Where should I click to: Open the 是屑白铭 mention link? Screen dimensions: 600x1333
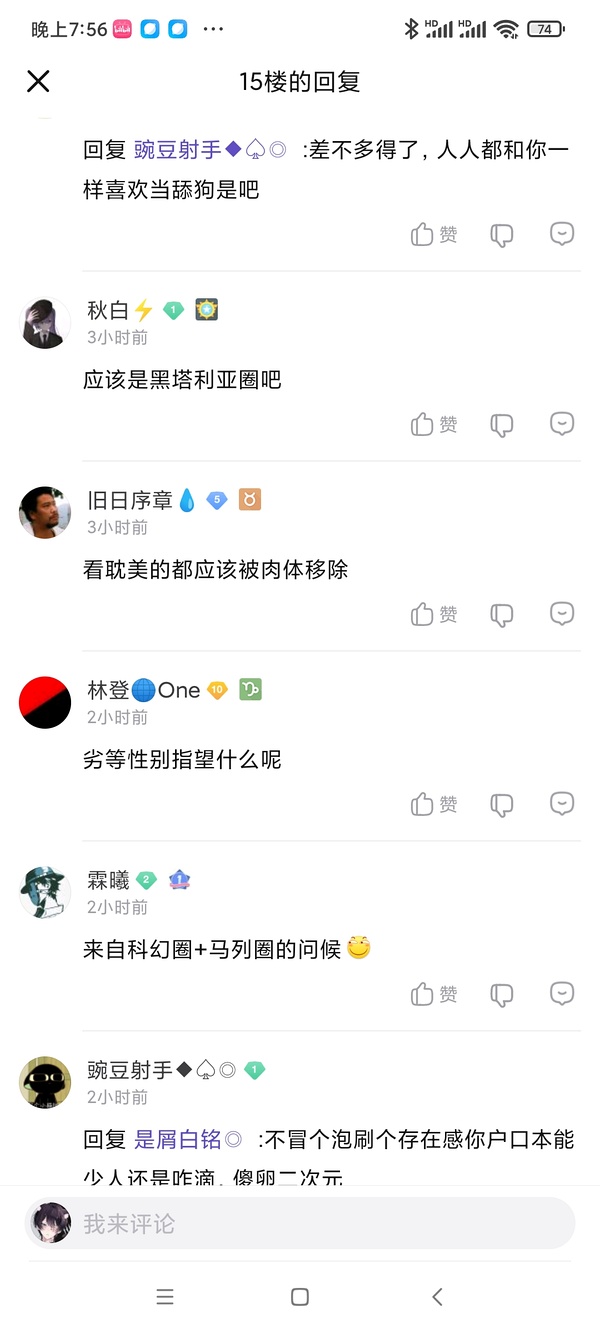[x=178, y=1139]
